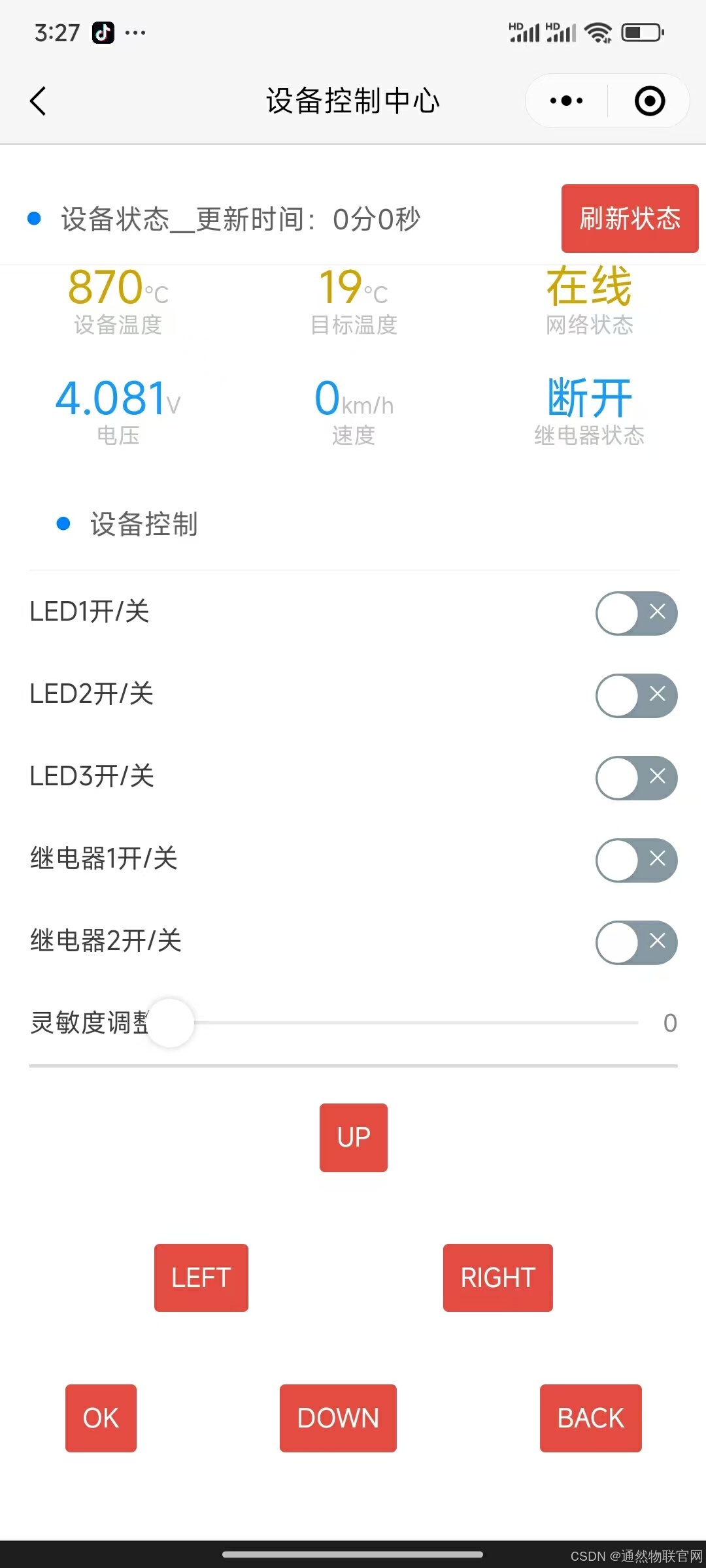706x1568 pixels.
Task: Hit the red BACK button
Action: tap(590, 1418)
